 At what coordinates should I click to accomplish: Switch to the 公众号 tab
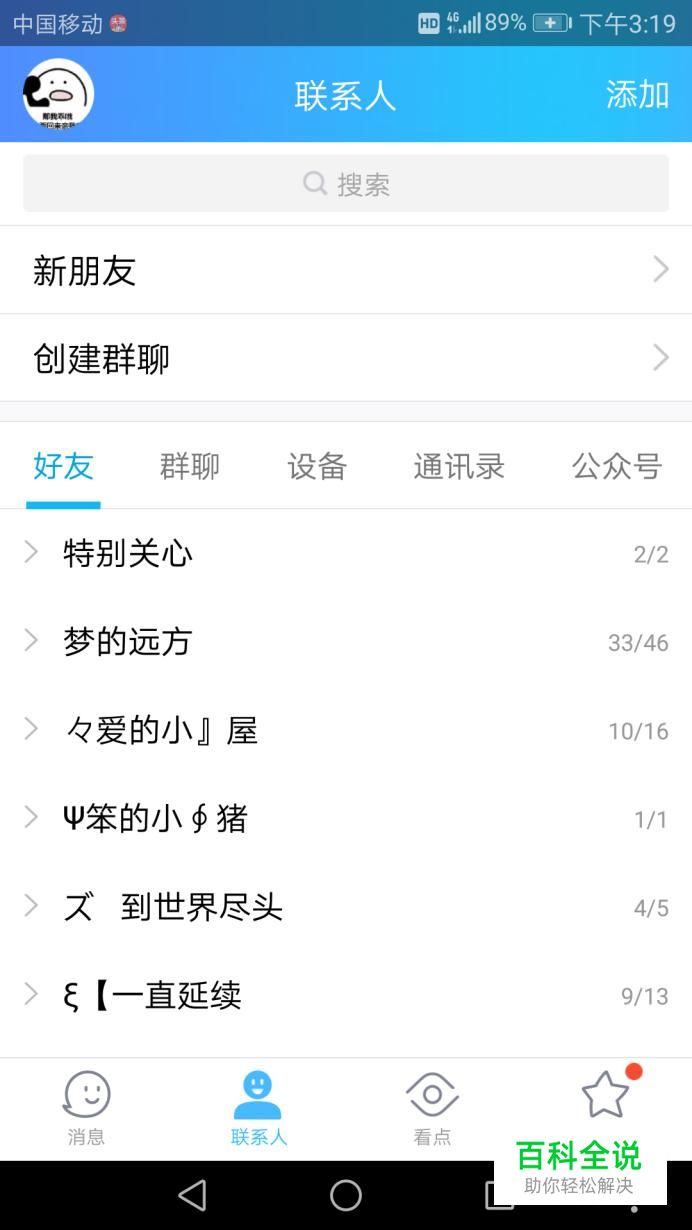(616, 466)
